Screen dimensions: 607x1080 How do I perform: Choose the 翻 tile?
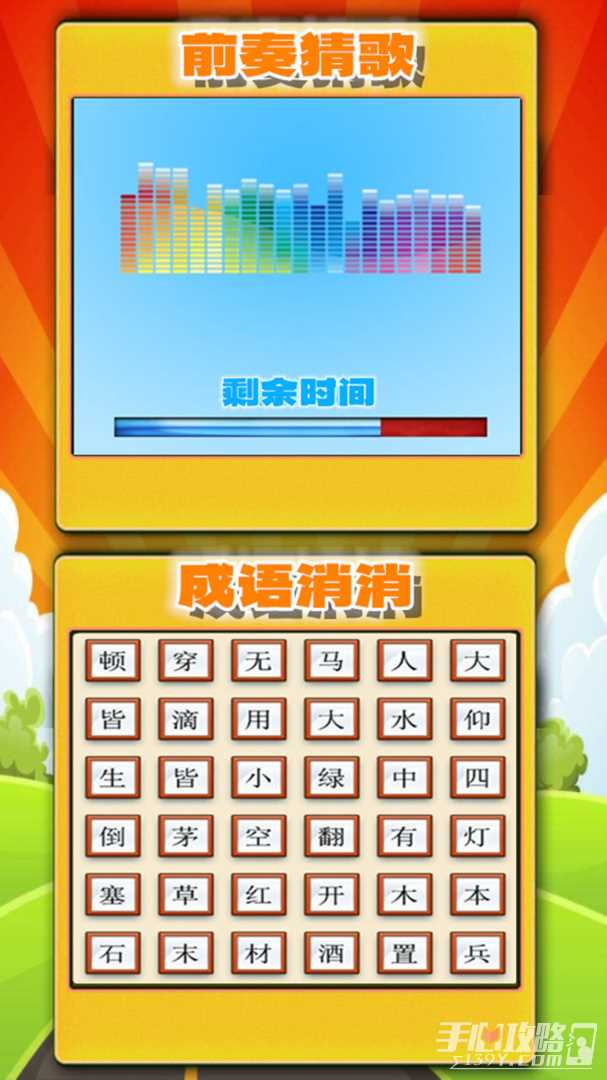331,836
